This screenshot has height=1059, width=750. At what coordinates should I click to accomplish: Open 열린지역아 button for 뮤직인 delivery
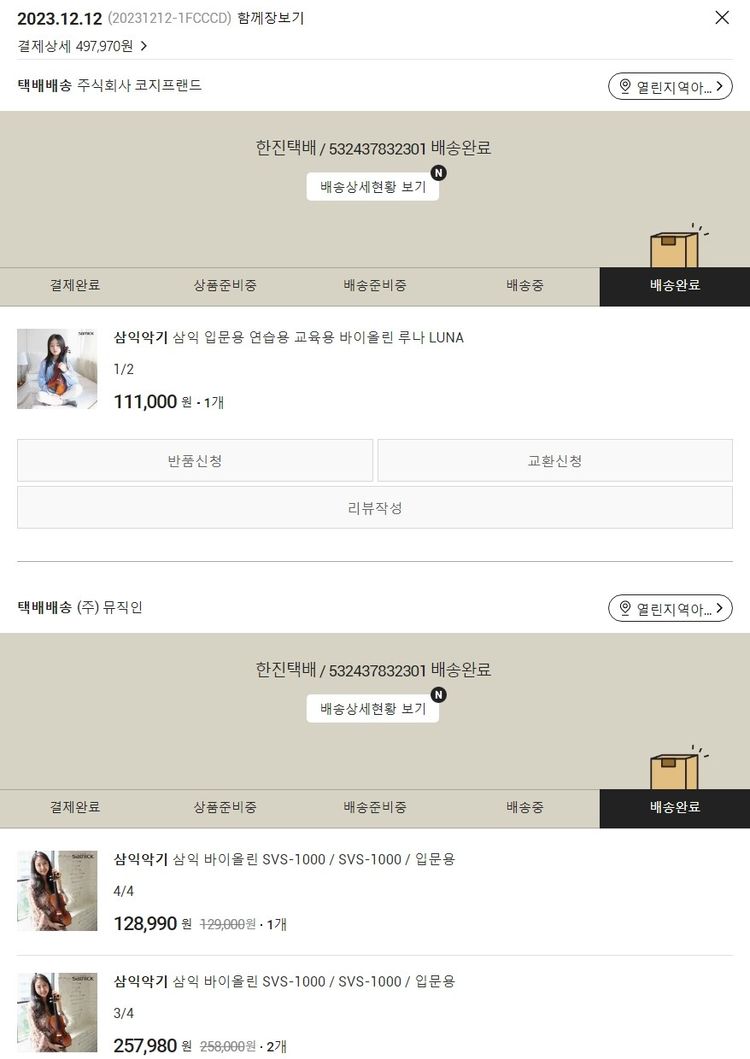point(670,608)
